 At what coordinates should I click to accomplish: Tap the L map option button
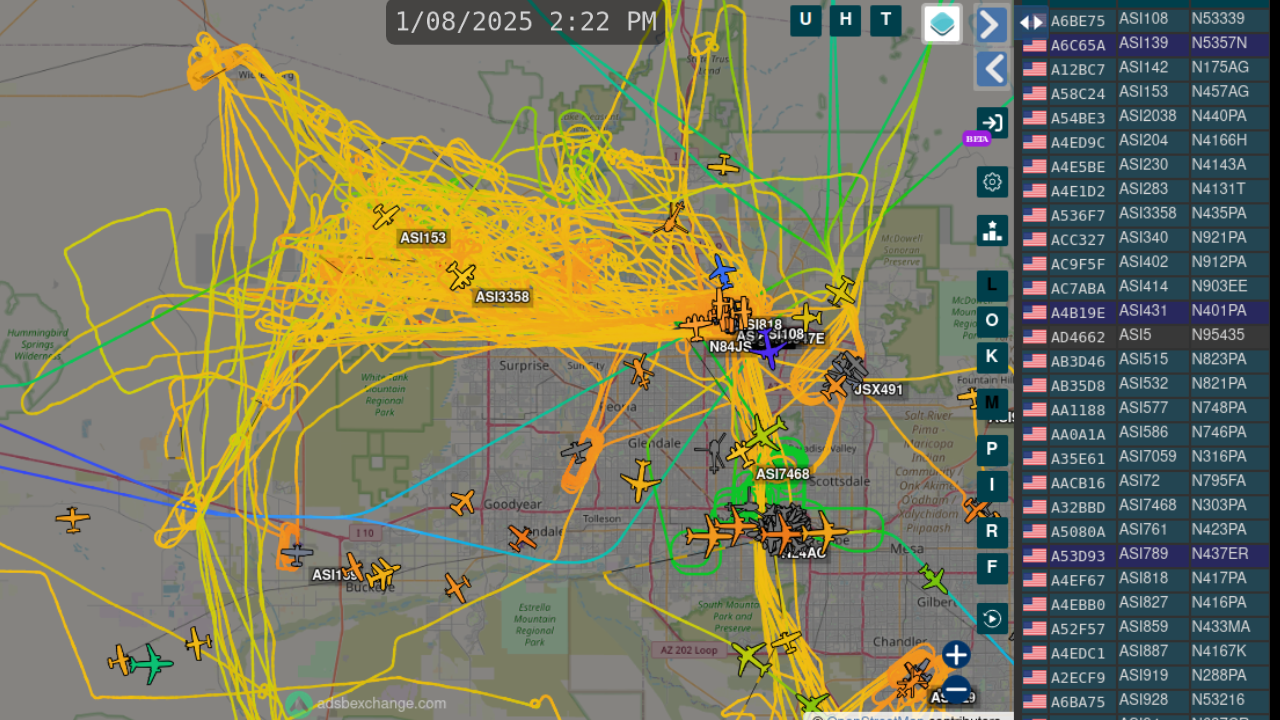(992, 285)
